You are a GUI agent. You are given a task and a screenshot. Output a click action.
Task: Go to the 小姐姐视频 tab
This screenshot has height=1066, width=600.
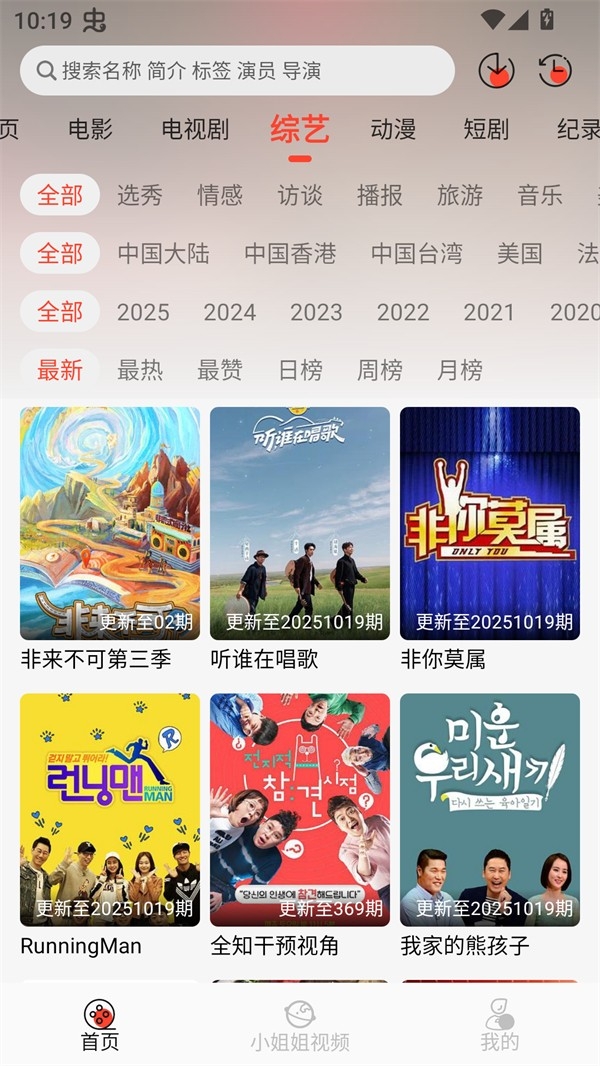tap(300, 1026)
